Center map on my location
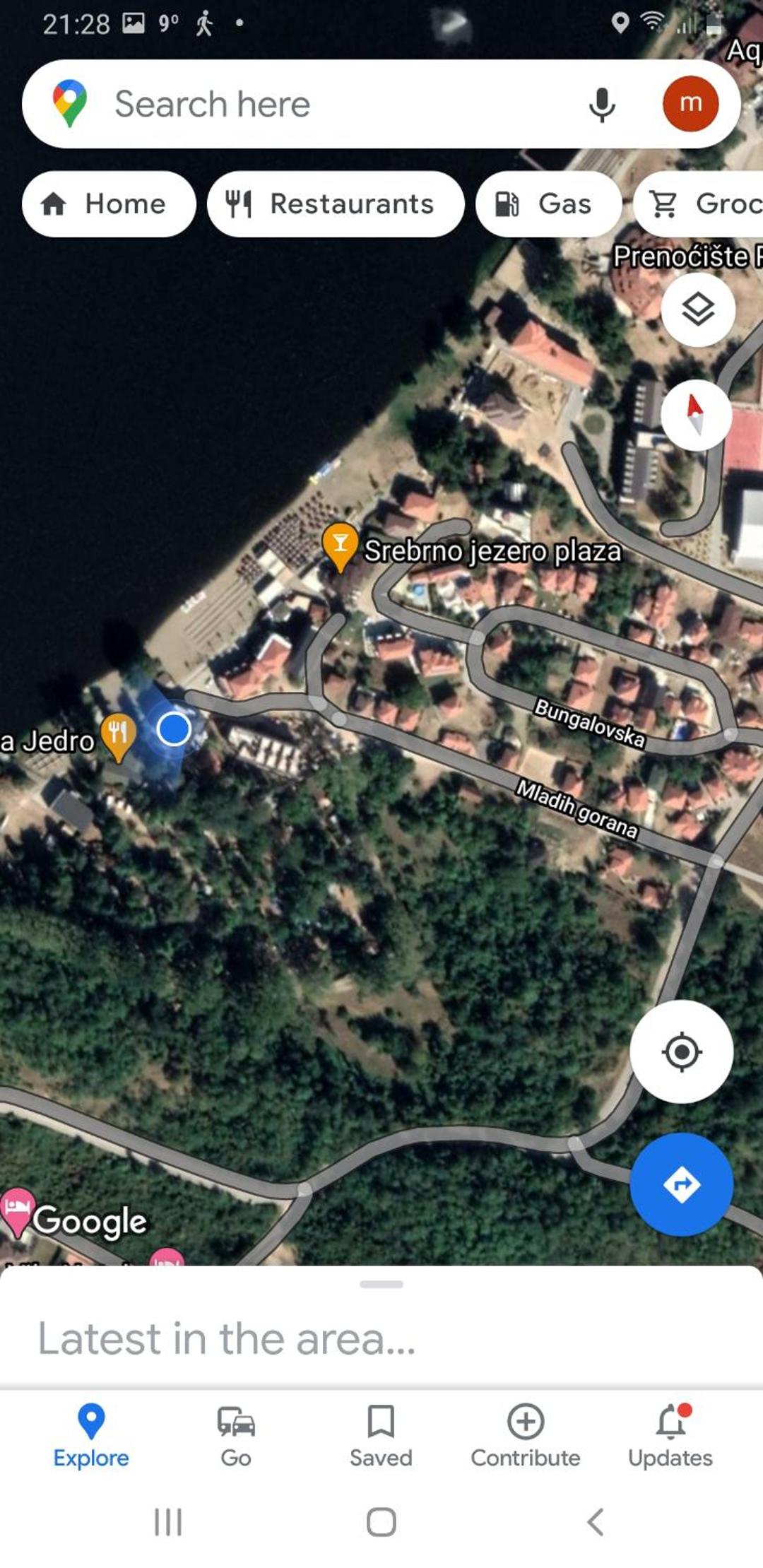 pos(682,1051)
